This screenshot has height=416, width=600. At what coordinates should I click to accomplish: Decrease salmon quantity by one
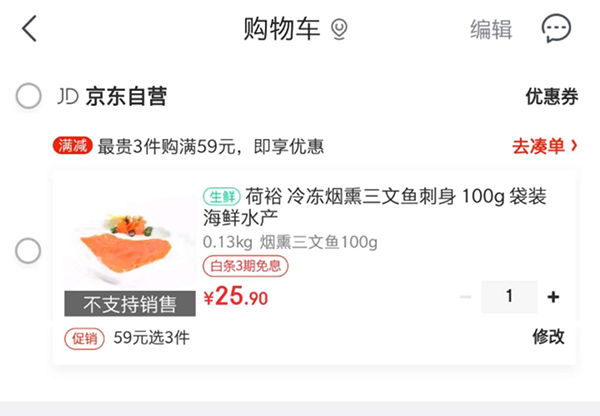tap(465, 297)
